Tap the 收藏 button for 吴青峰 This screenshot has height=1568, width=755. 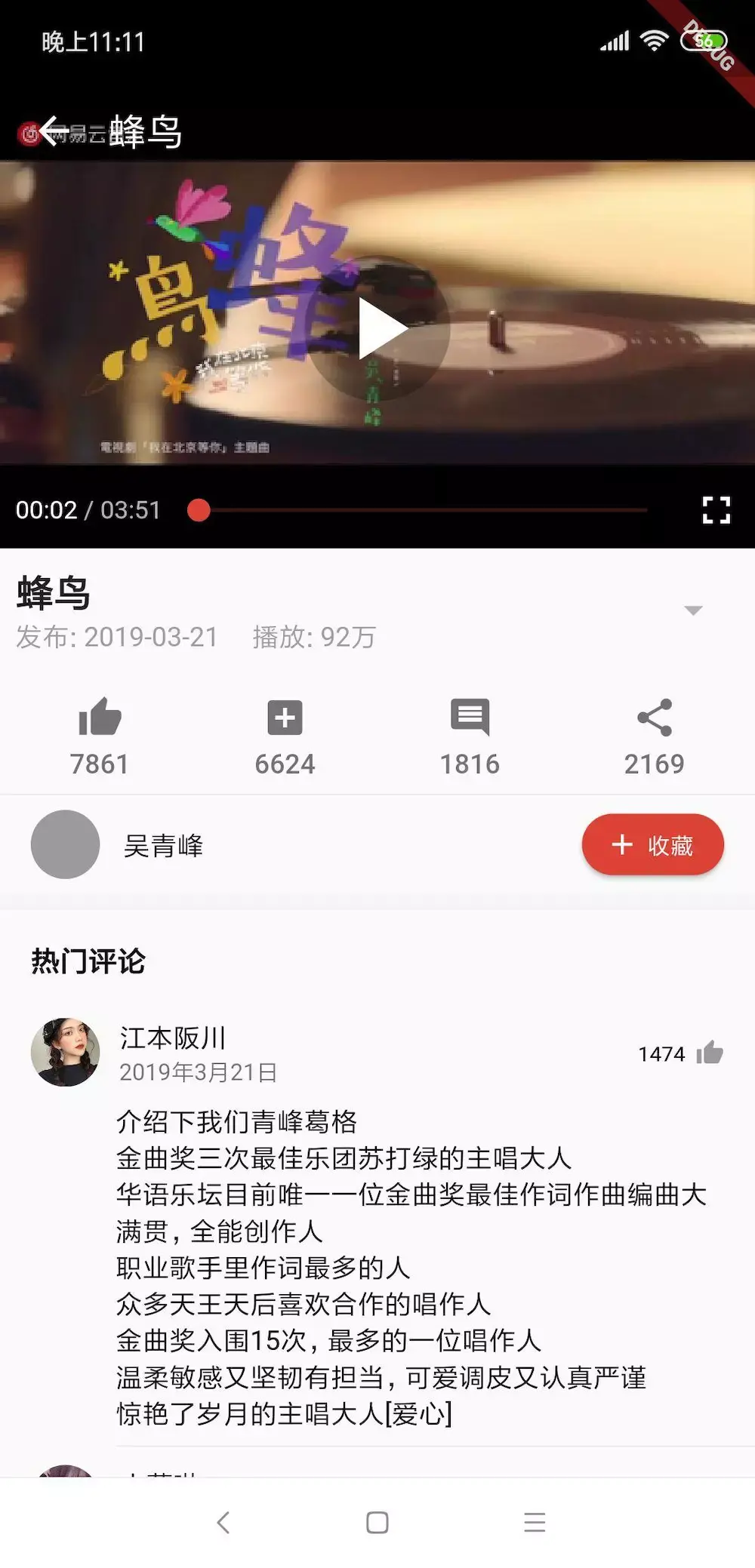pos(652,844)
